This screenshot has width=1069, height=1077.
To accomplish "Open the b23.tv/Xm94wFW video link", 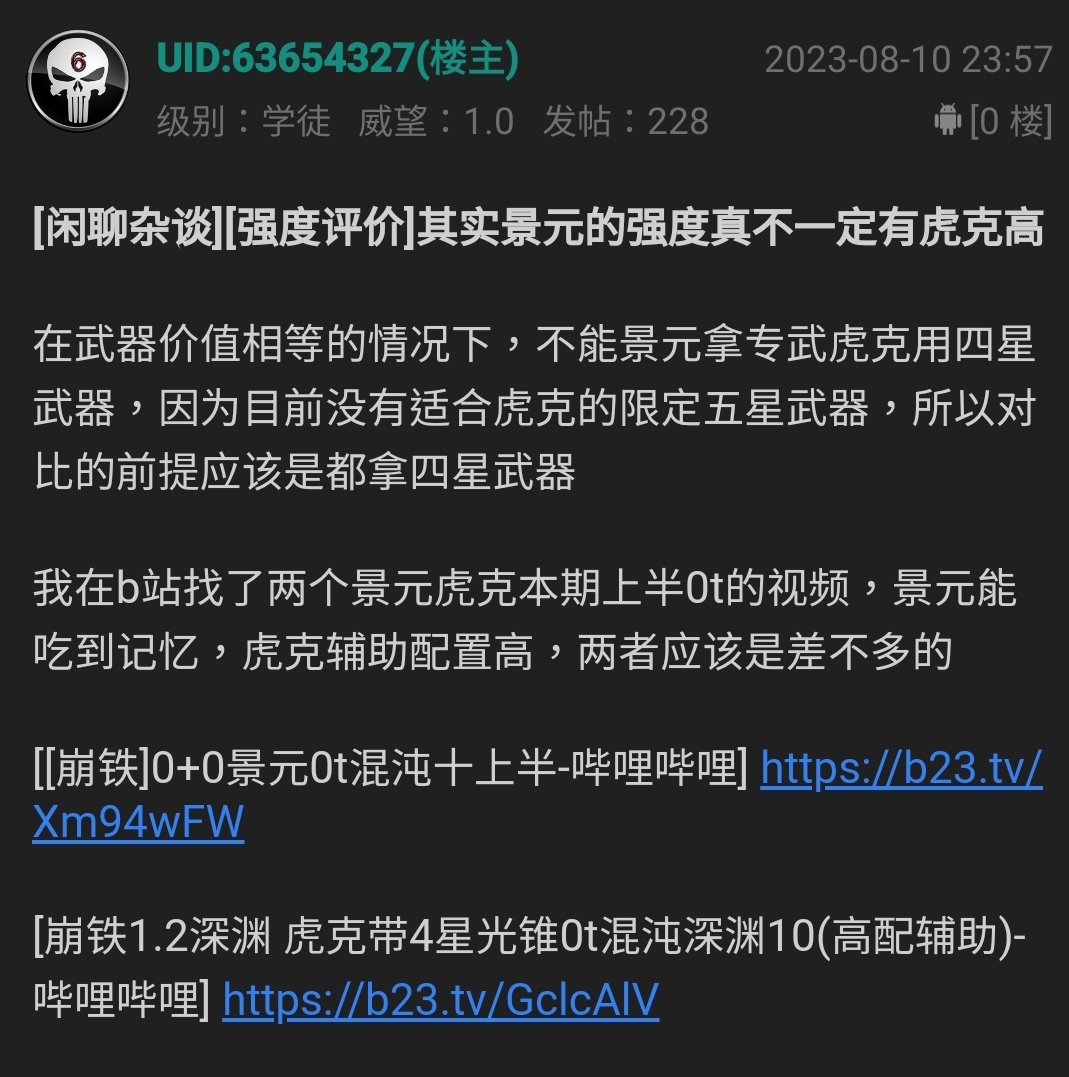I will 900,769.
